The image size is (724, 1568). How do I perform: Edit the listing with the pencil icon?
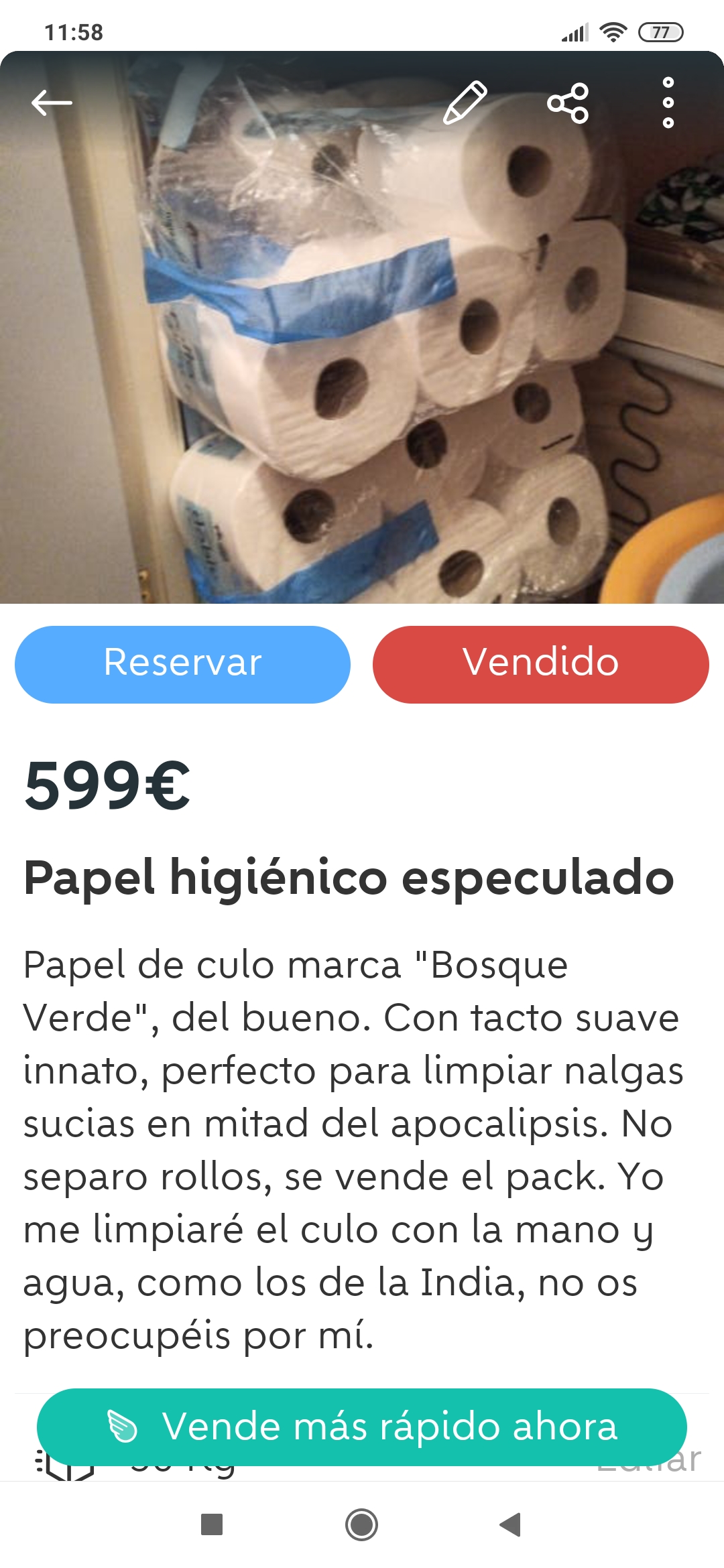pos(465,103)
